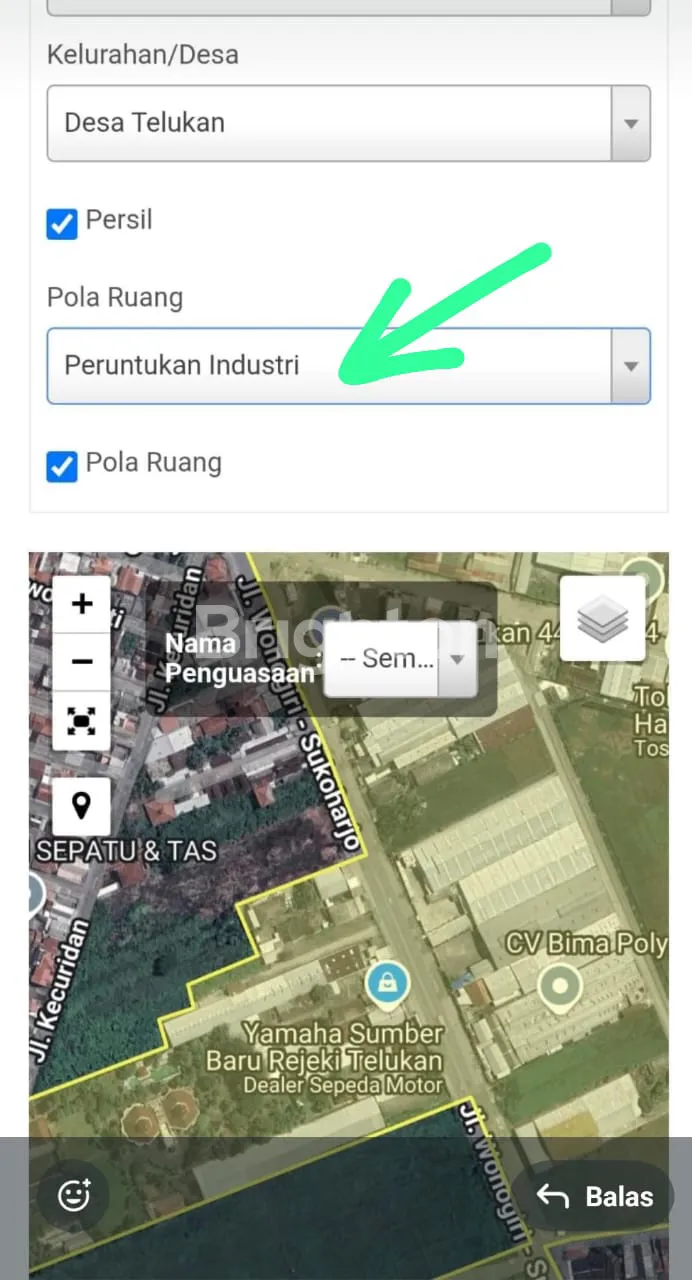Tap the location pin map button
Viewport: 692px width, 1280px height.
coord(82,803)
